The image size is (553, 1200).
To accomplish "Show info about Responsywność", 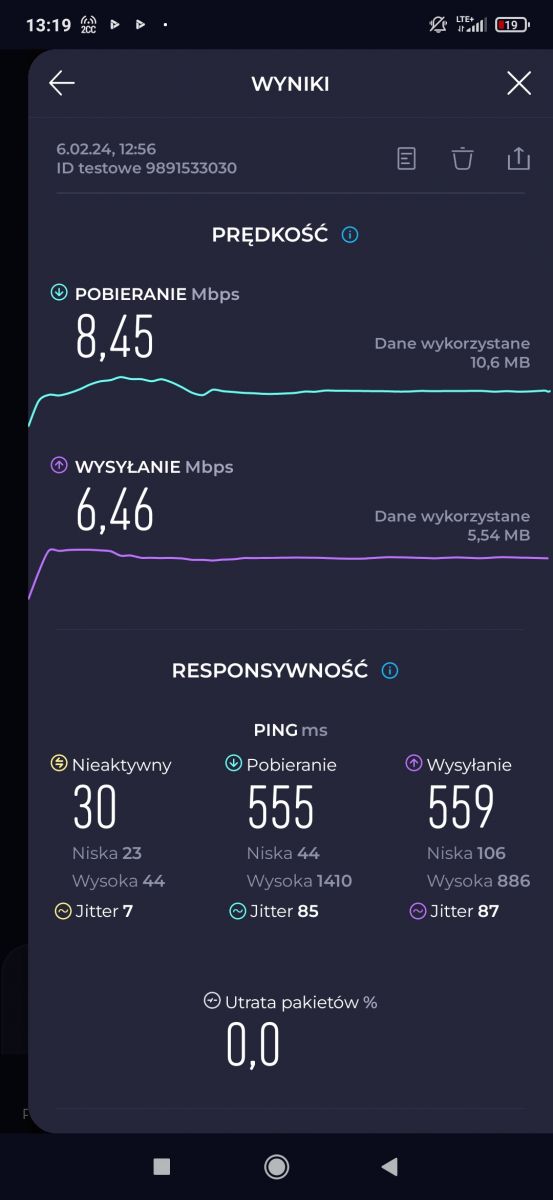I will coord(390,670).
